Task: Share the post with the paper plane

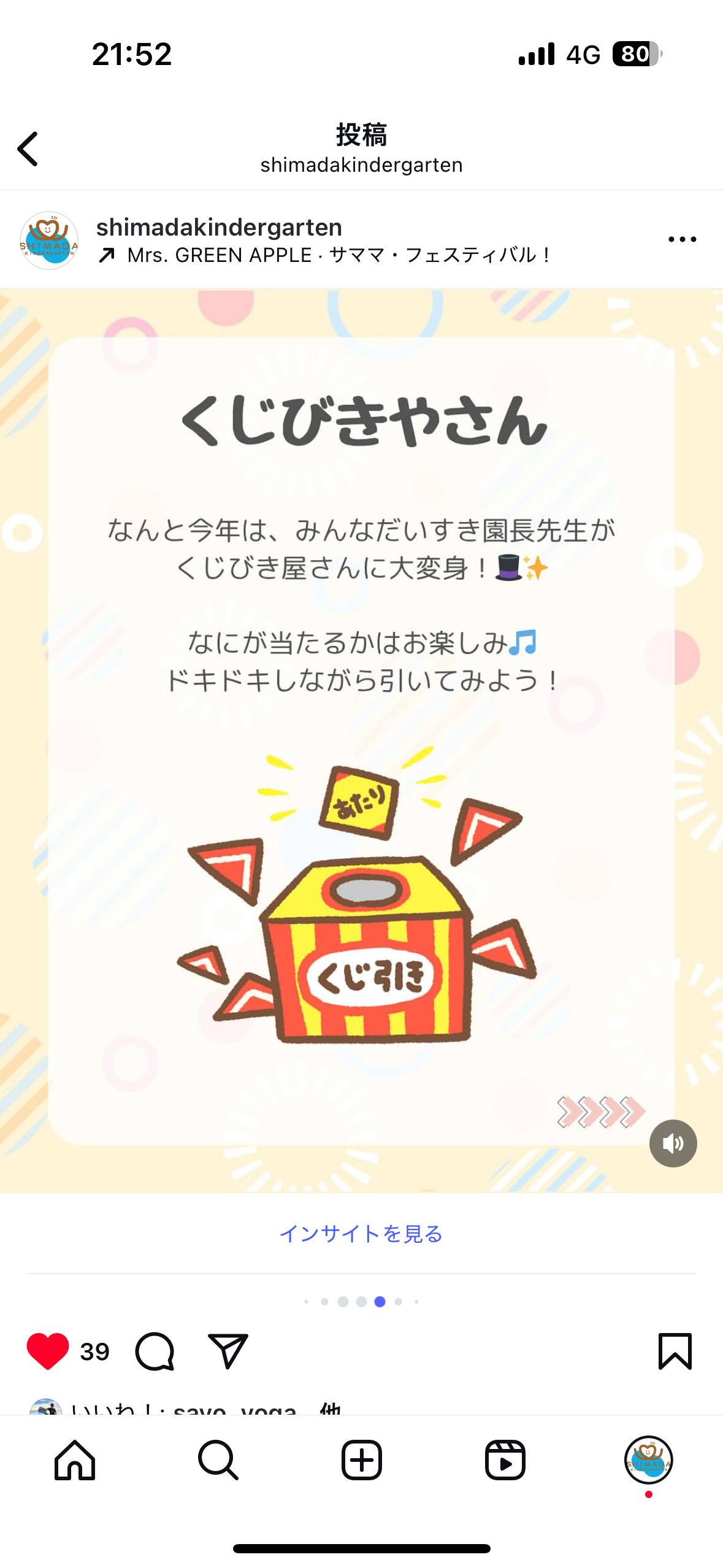Action: (228, 1351)
